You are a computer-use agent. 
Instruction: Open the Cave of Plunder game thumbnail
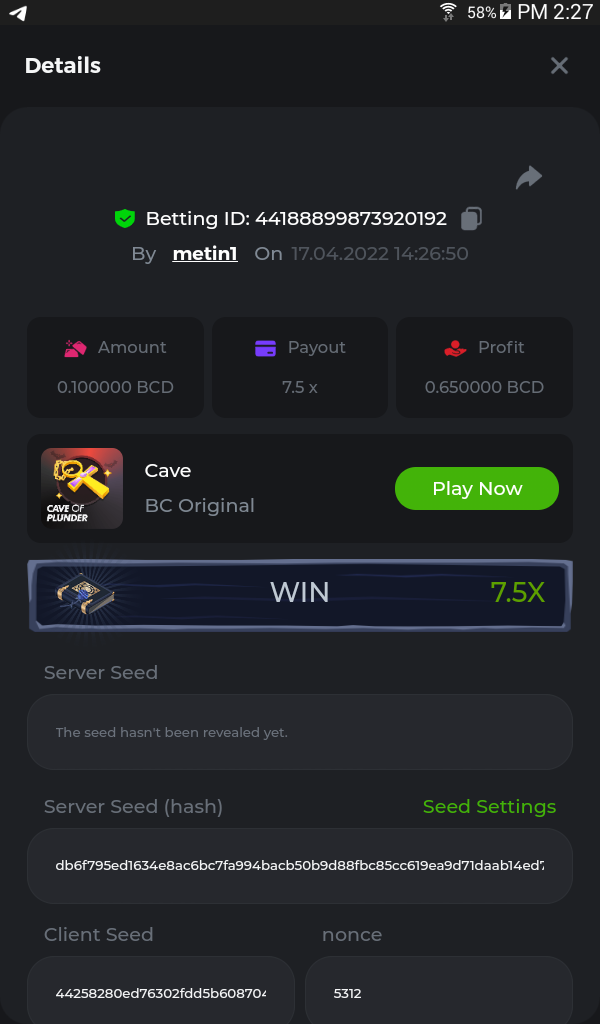coord(82,488)
